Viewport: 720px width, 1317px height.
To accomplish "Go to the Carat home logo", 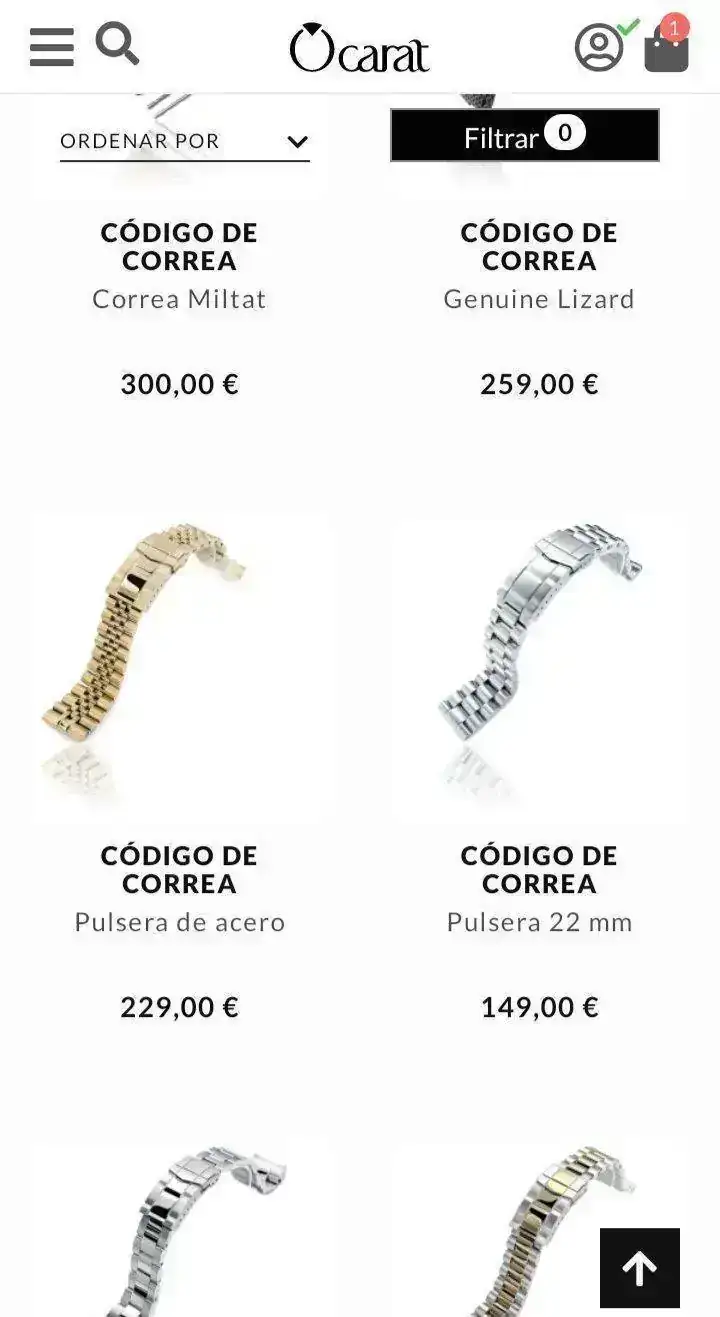I will [359, 48].
